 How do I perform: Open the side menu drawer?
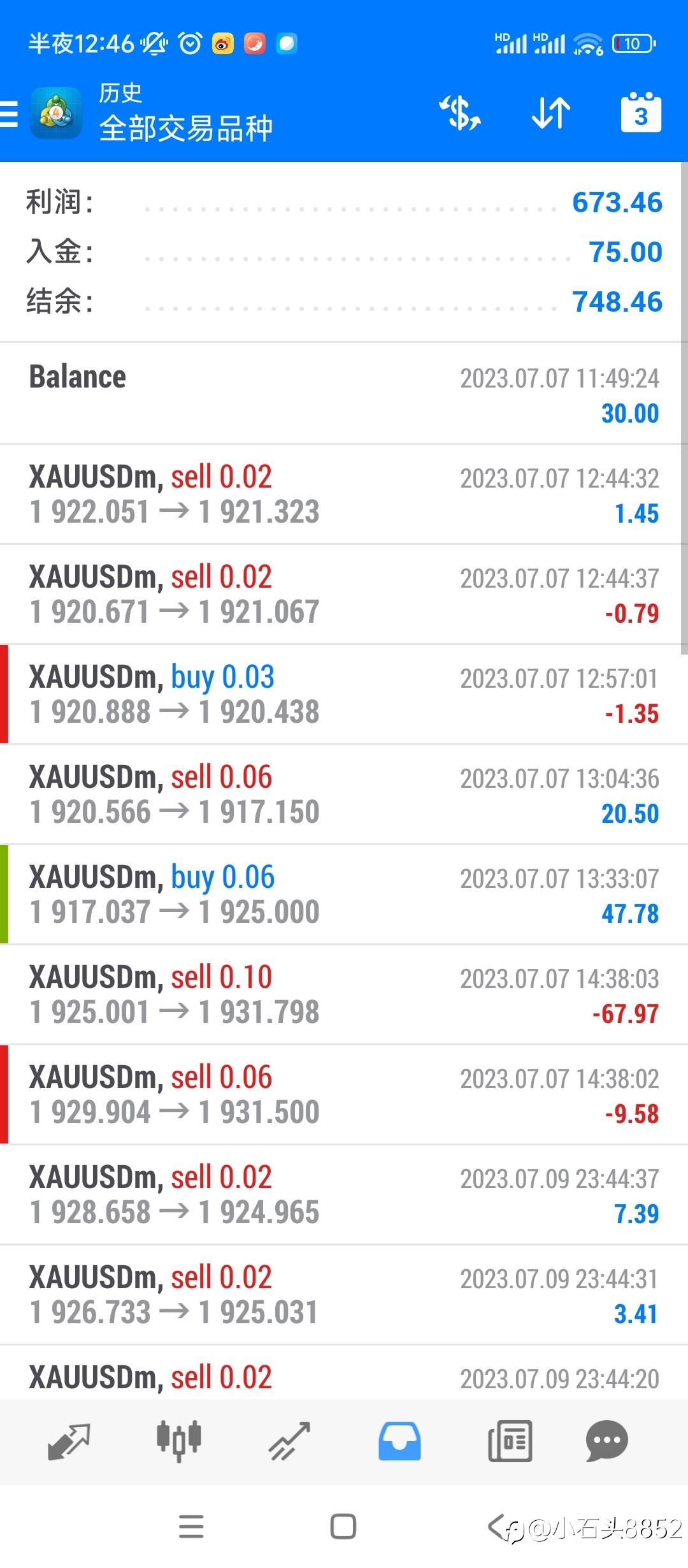click(10, 115)
